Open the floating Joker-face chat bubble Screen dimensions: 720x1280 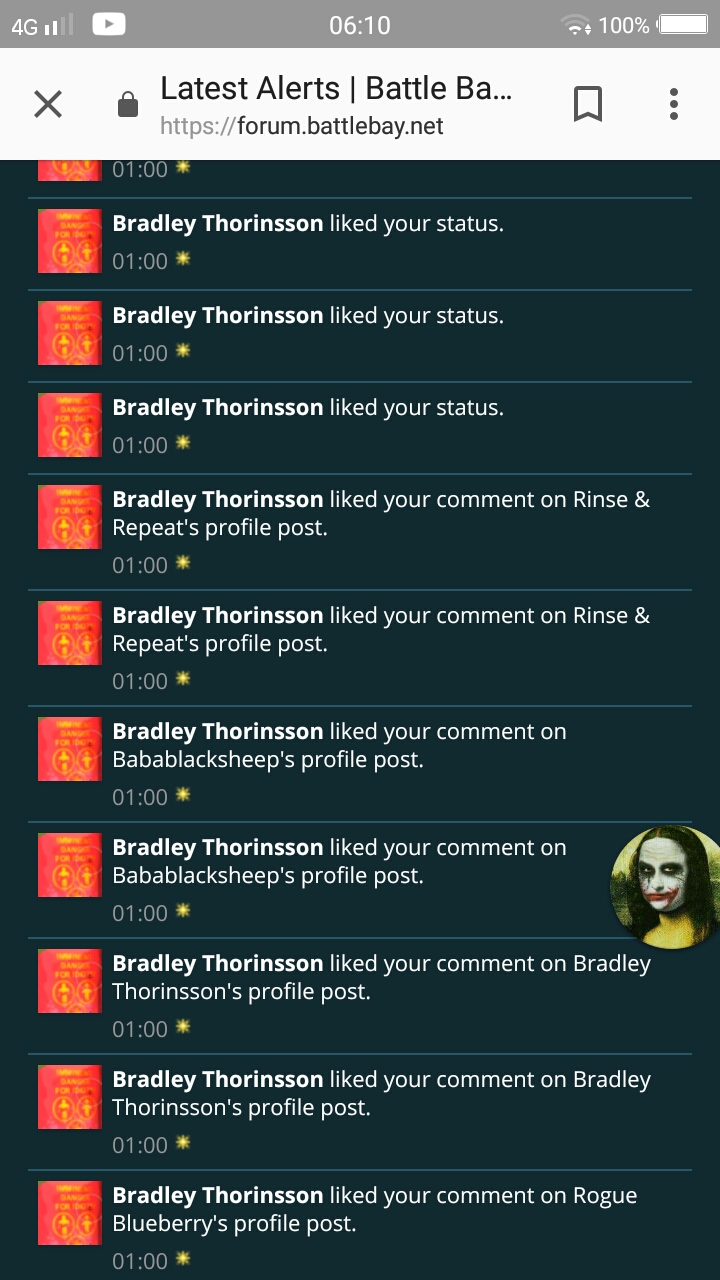667,886
